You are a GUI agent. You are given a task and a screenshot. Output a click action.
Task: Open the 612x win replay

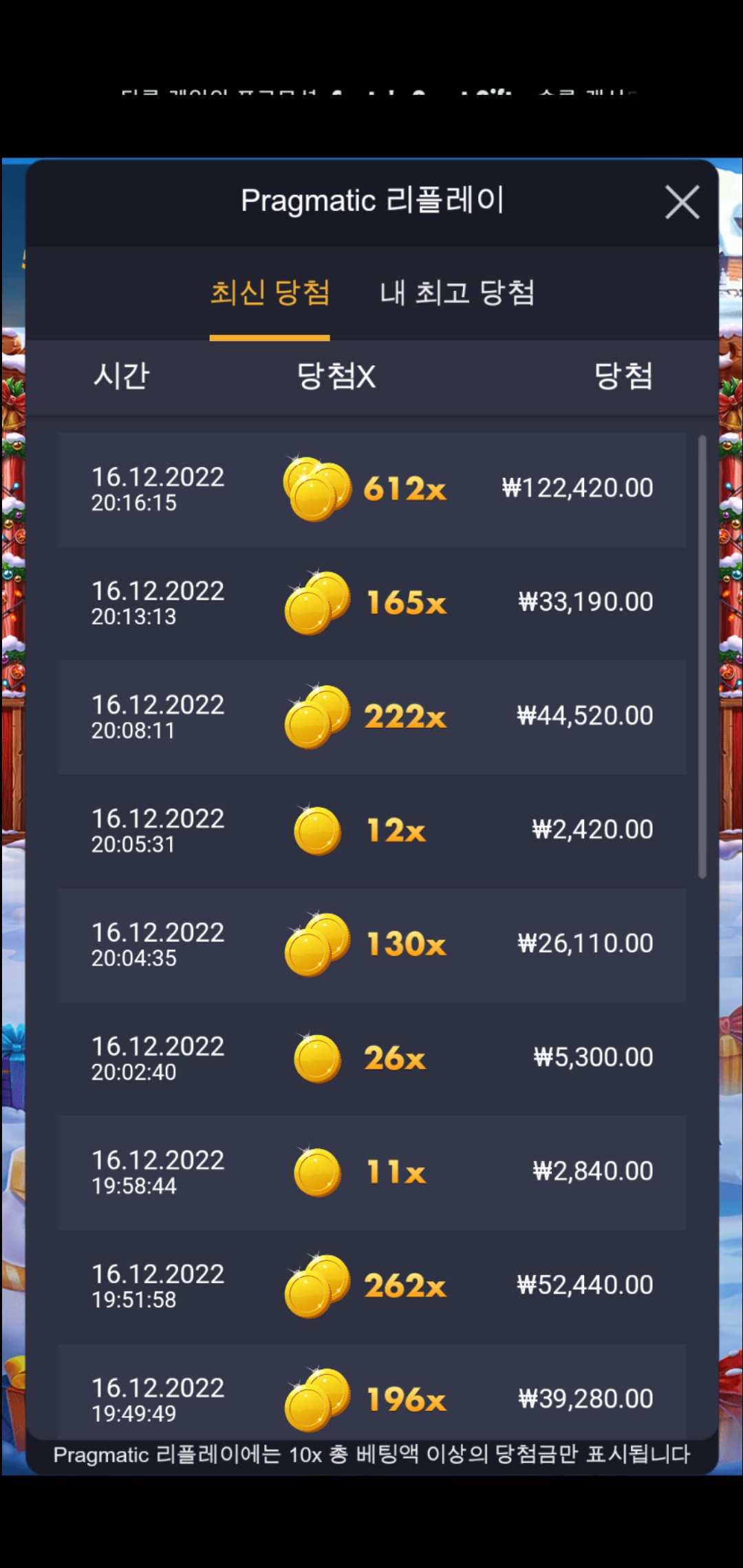click(x=371, y=490)
